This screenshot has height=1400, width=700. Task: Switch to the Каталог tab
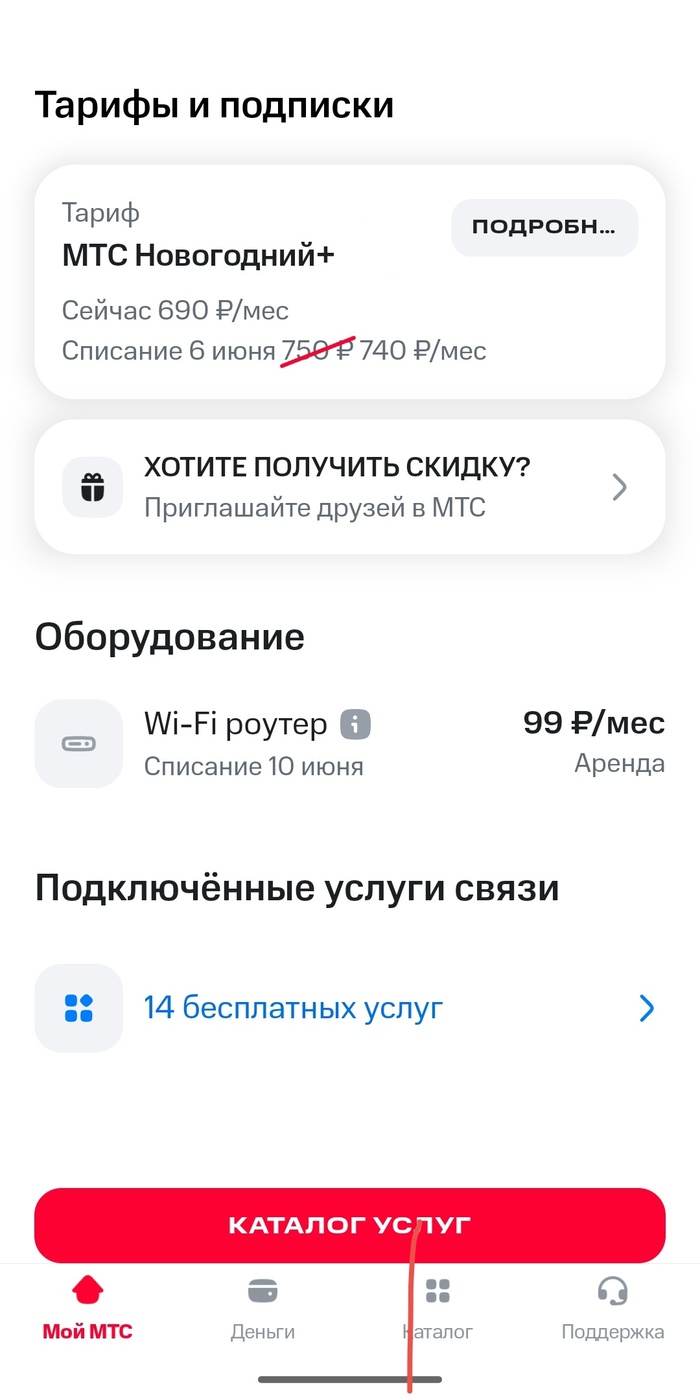click(x=437, y=1310)
